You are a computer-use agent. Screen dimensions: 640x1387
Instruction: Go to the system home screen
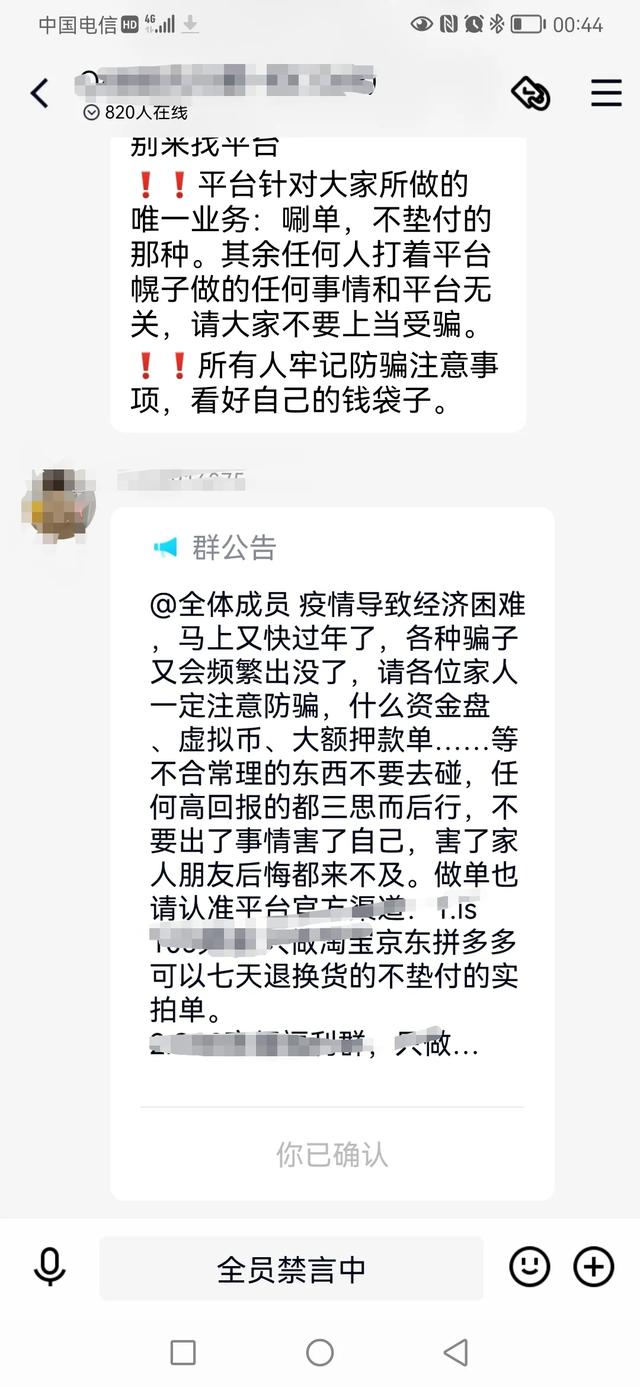tap(320, 1353)
